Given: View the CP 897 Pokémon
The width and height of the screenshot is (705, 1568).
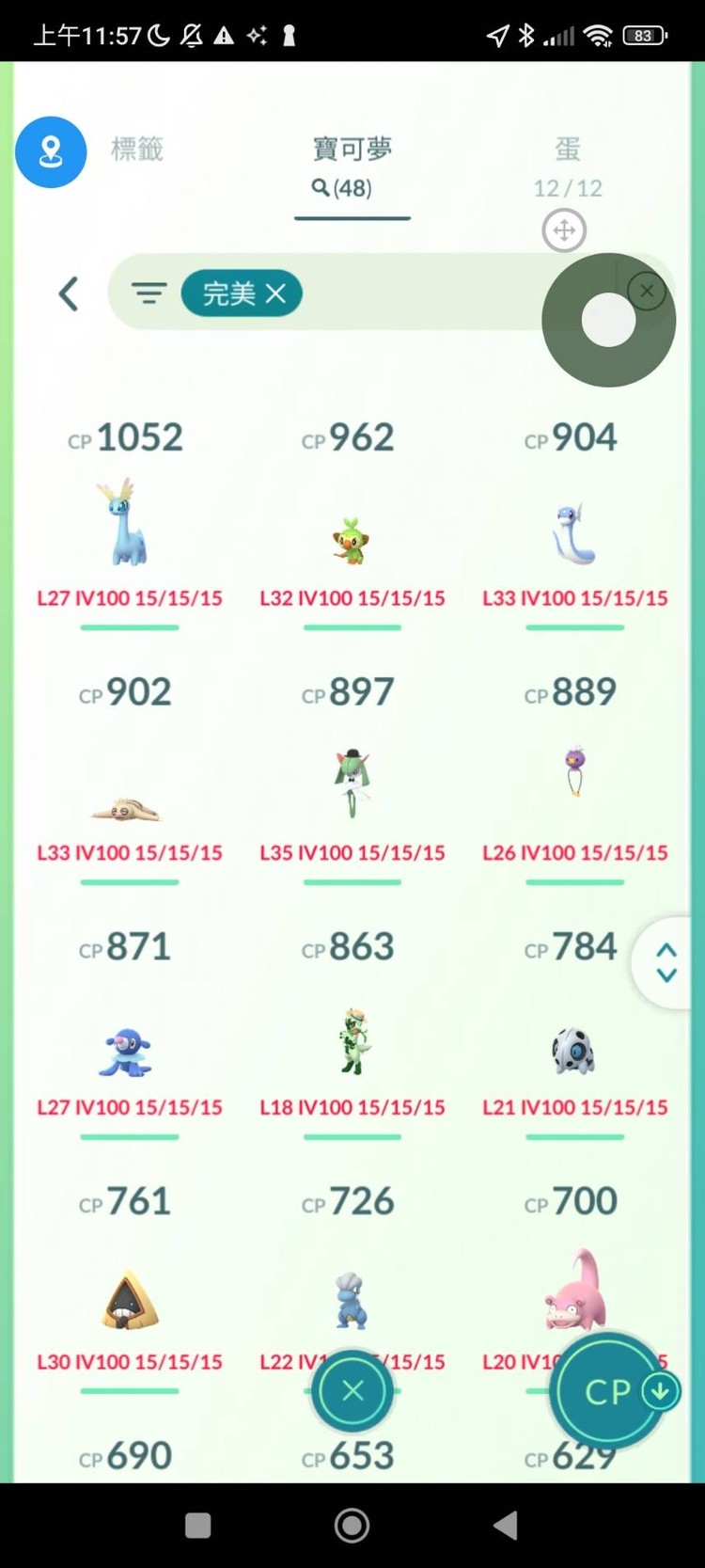Looking at the screenshot, I should pyautogui.click(x=352, y=783).
